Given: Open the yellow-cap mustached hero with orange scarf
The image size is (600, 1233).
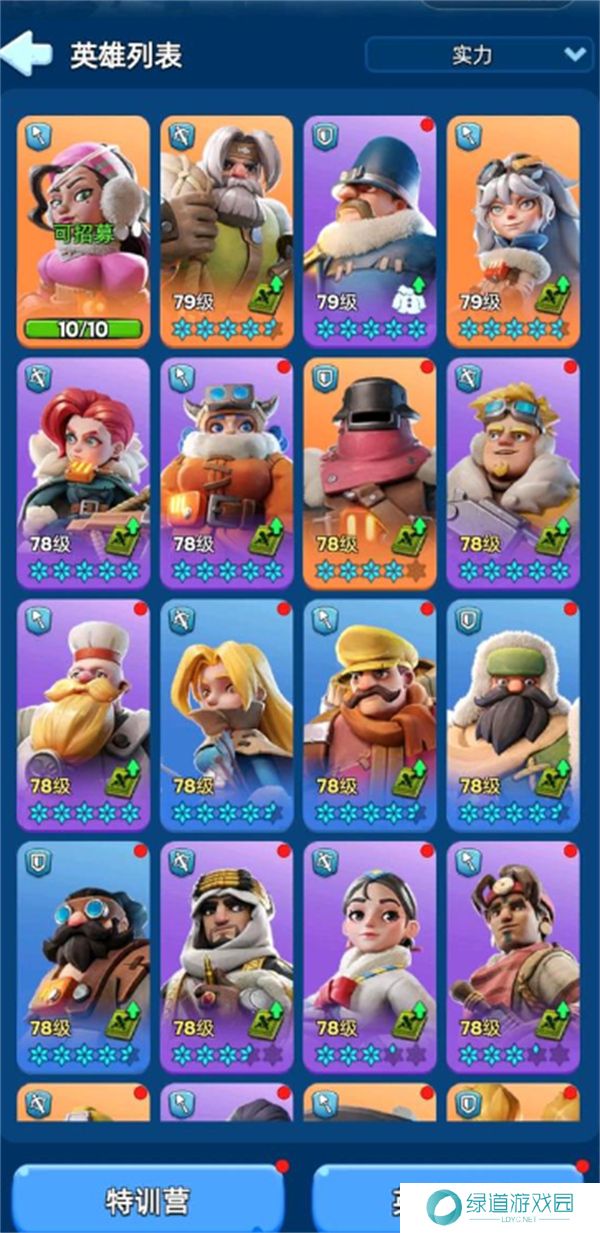Looking at the screenshot, I should (369, 712).
